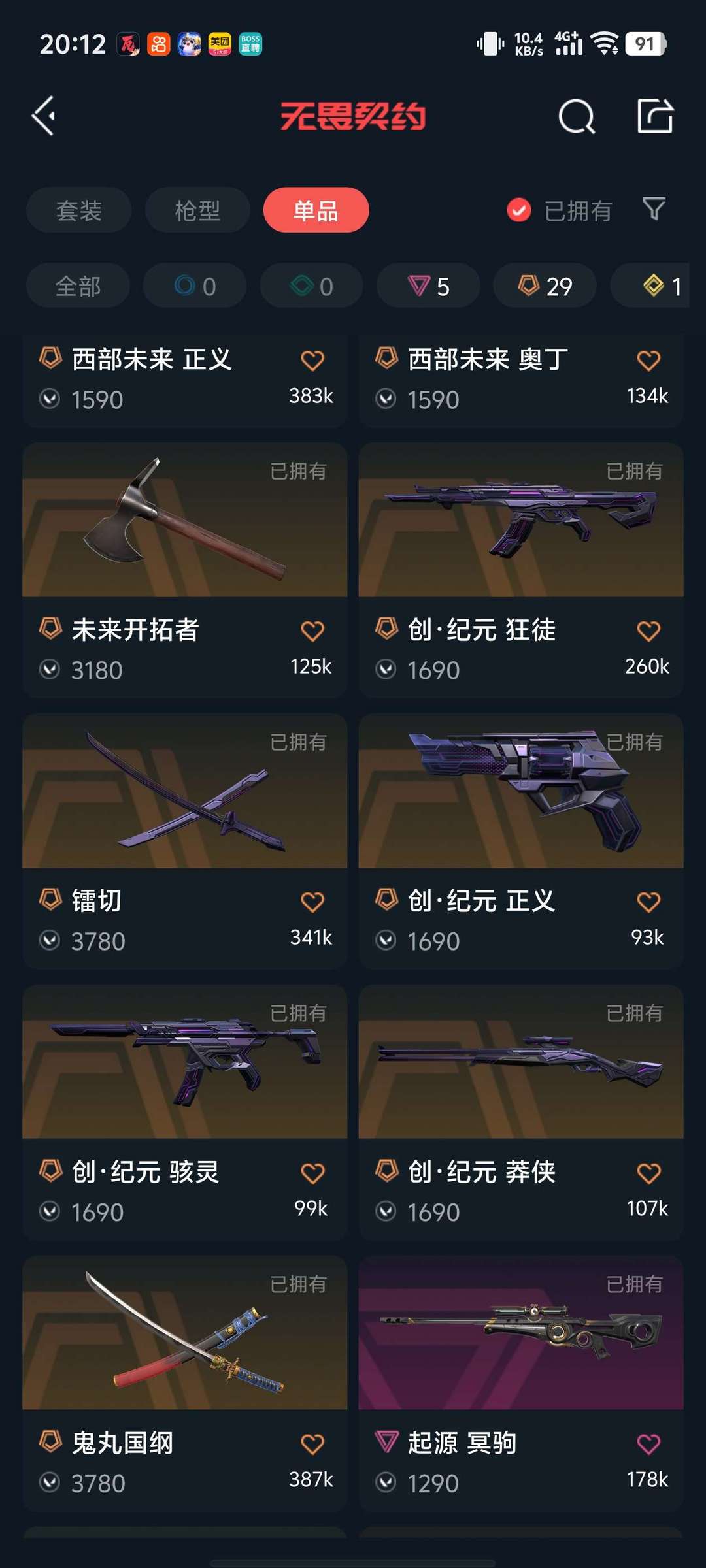The image size is (706, 1568).
Task: Favorite 创·纪元 骇灵 with the heart icon
Action: (312, 1173)
